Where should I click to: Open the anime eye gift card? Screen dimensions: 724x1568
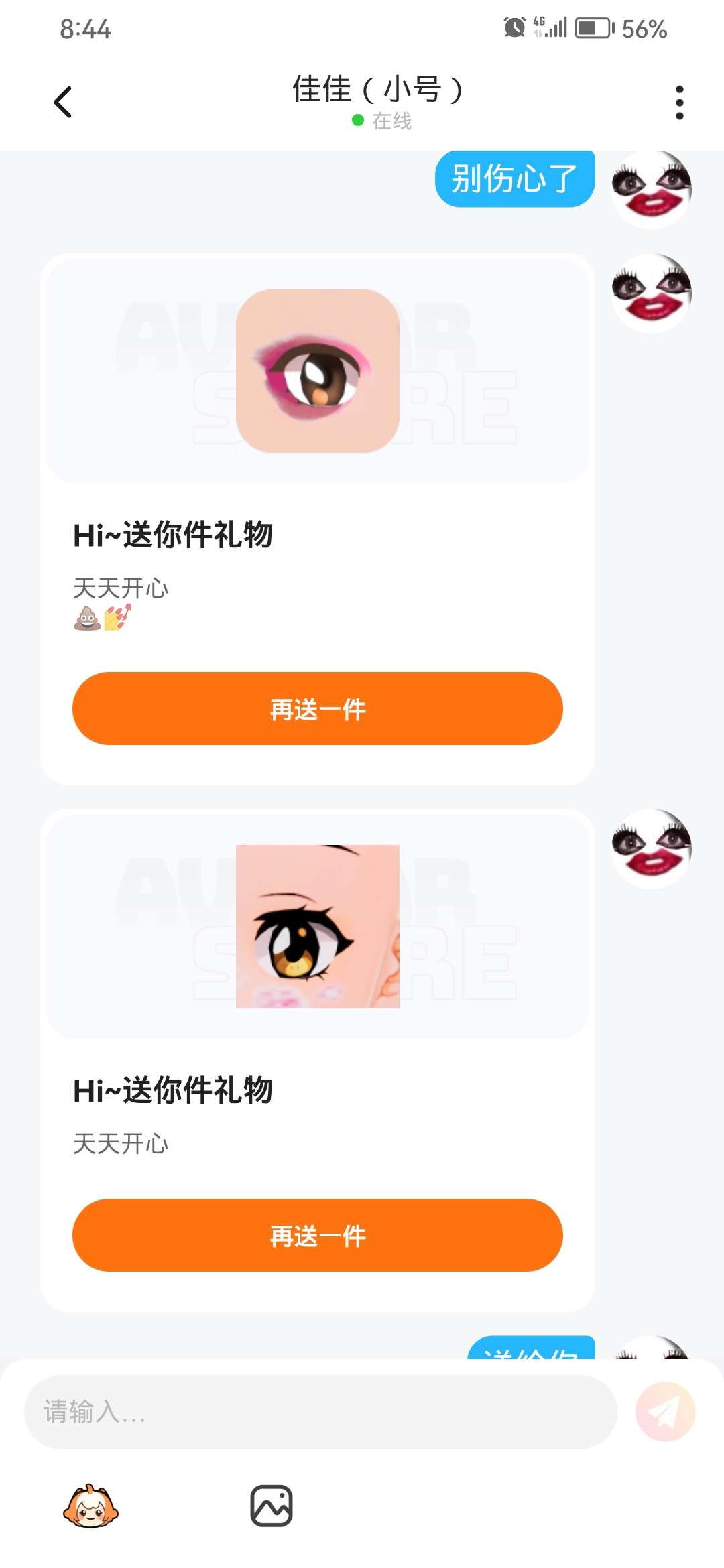point(317,926)
